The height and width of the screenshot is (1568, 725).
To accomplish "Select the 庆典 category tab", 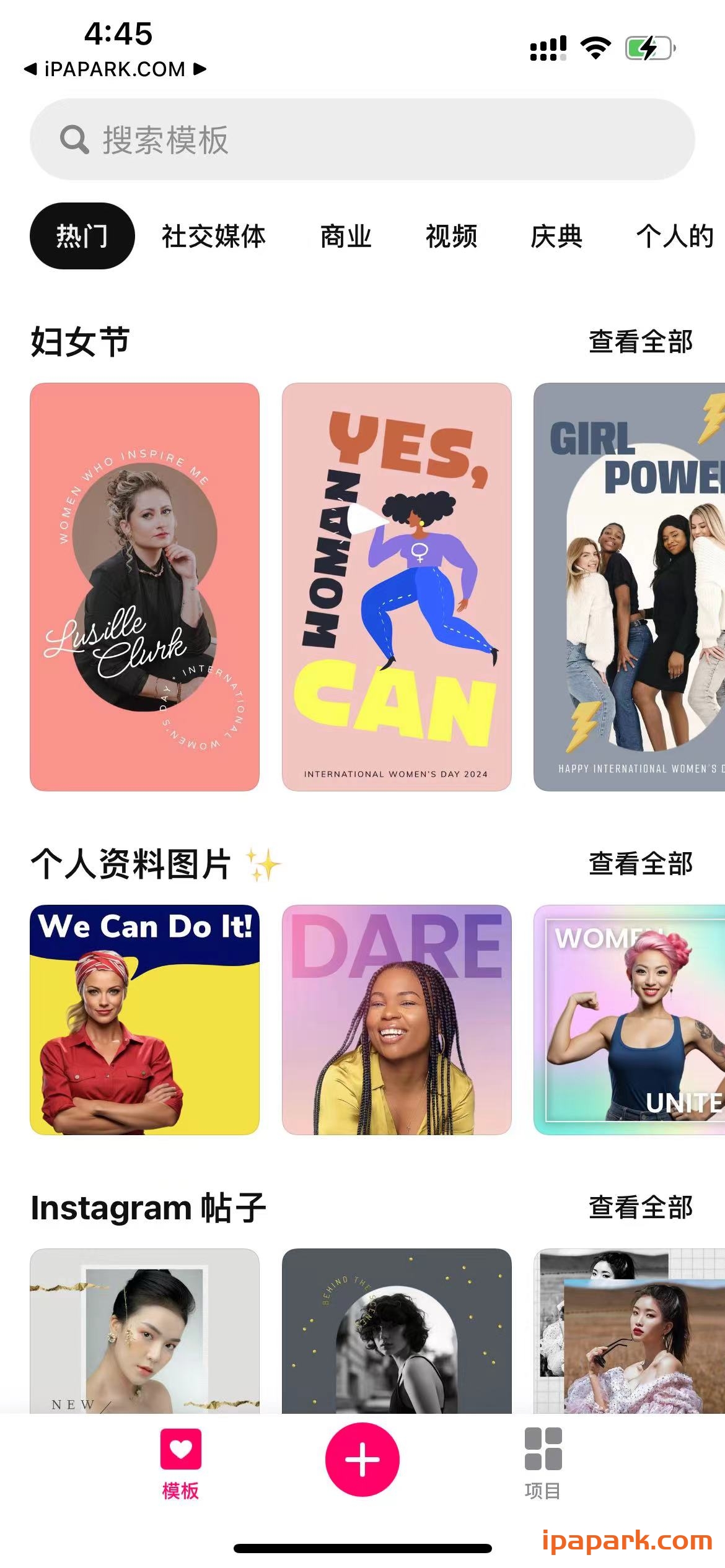I will pyautogui.click(x=556, y=237).
